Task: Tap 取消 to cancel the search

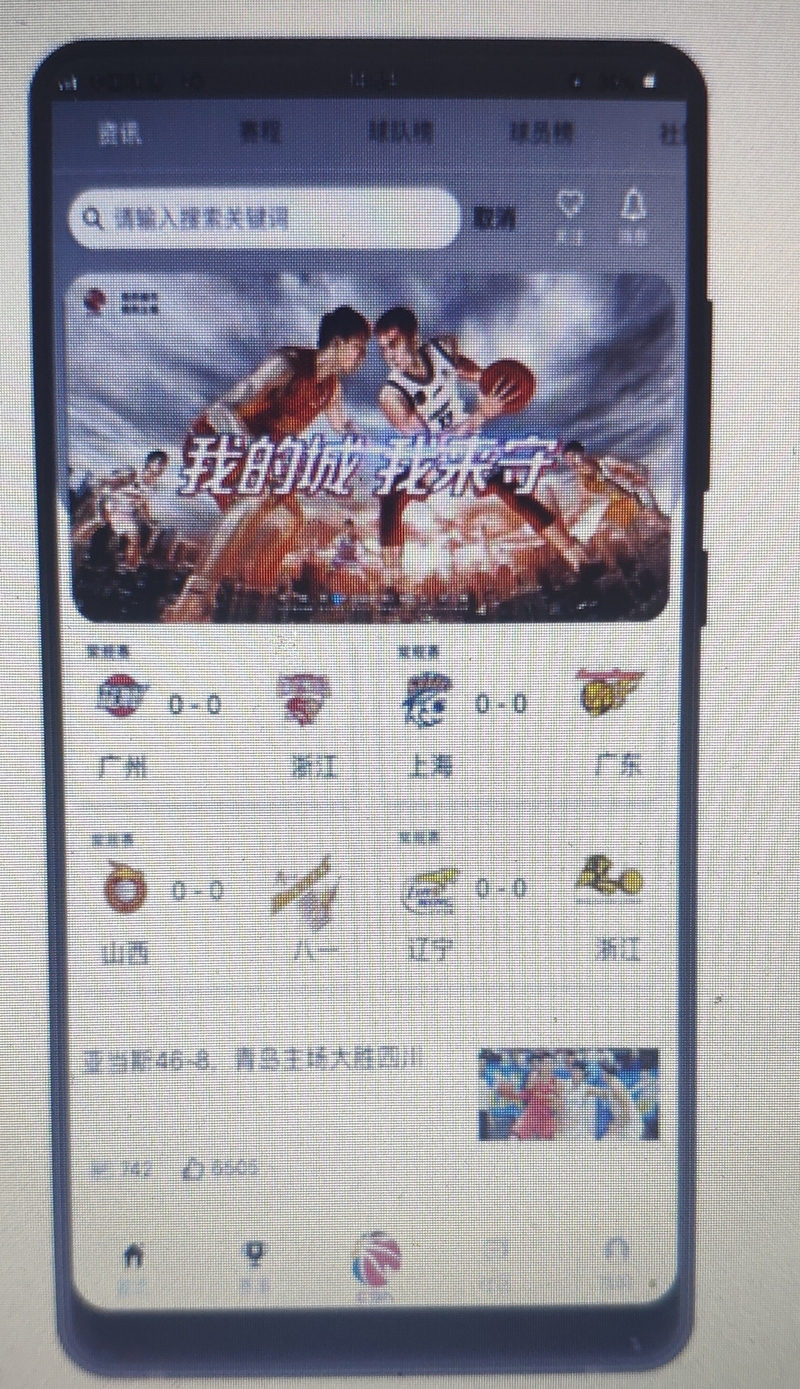Action: [494, 218]
